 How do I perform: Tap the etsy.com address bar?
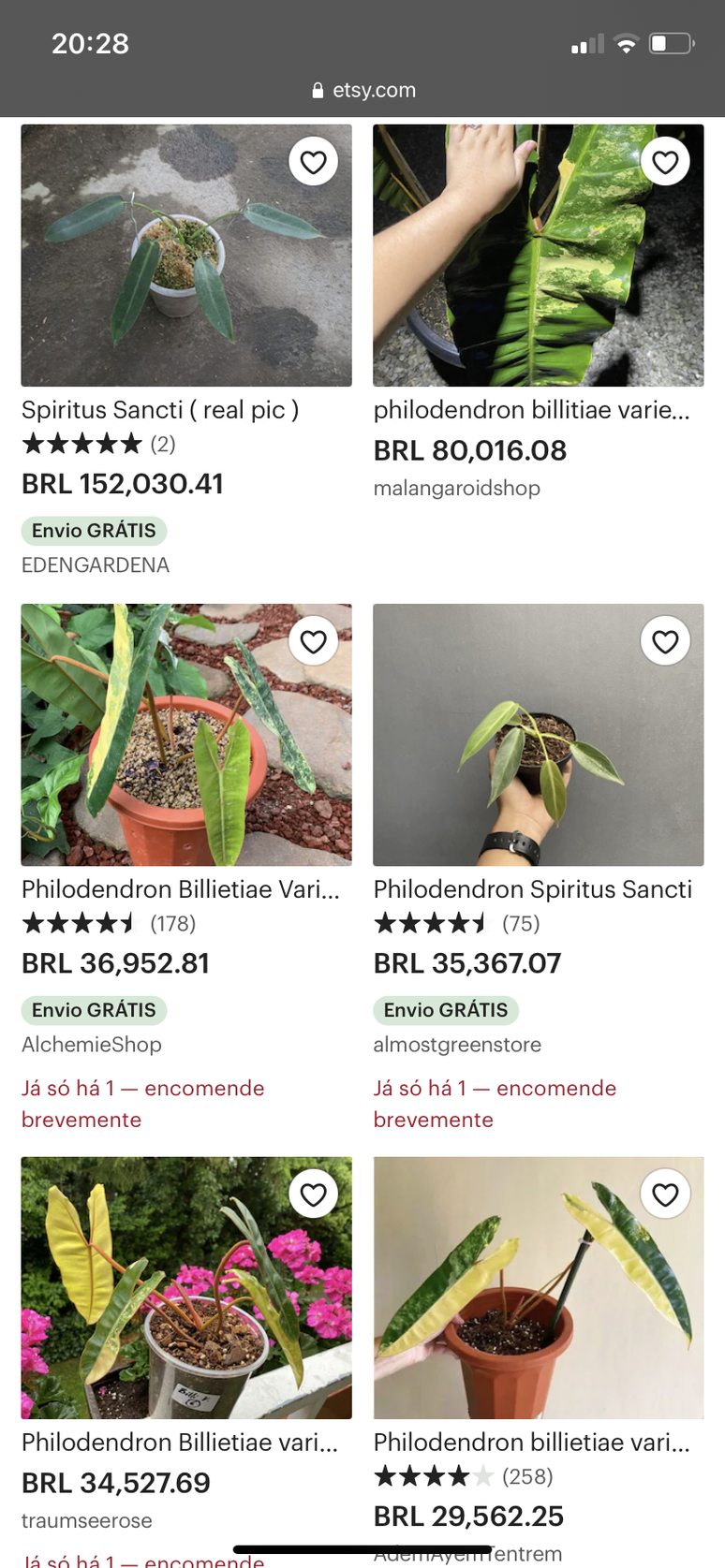point(374,90)
